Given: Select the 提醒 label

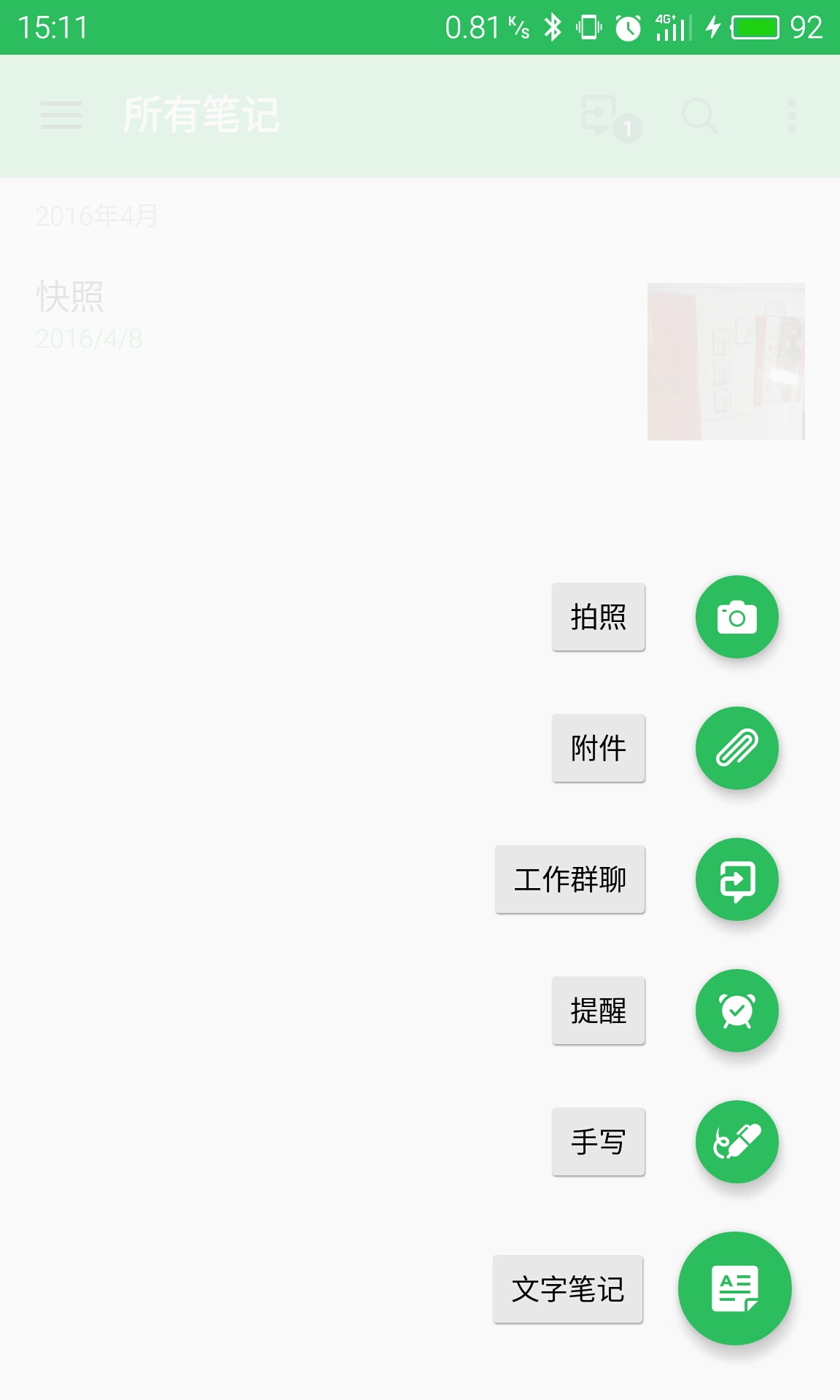Looking at the screenshot, I should point(598,1011).
